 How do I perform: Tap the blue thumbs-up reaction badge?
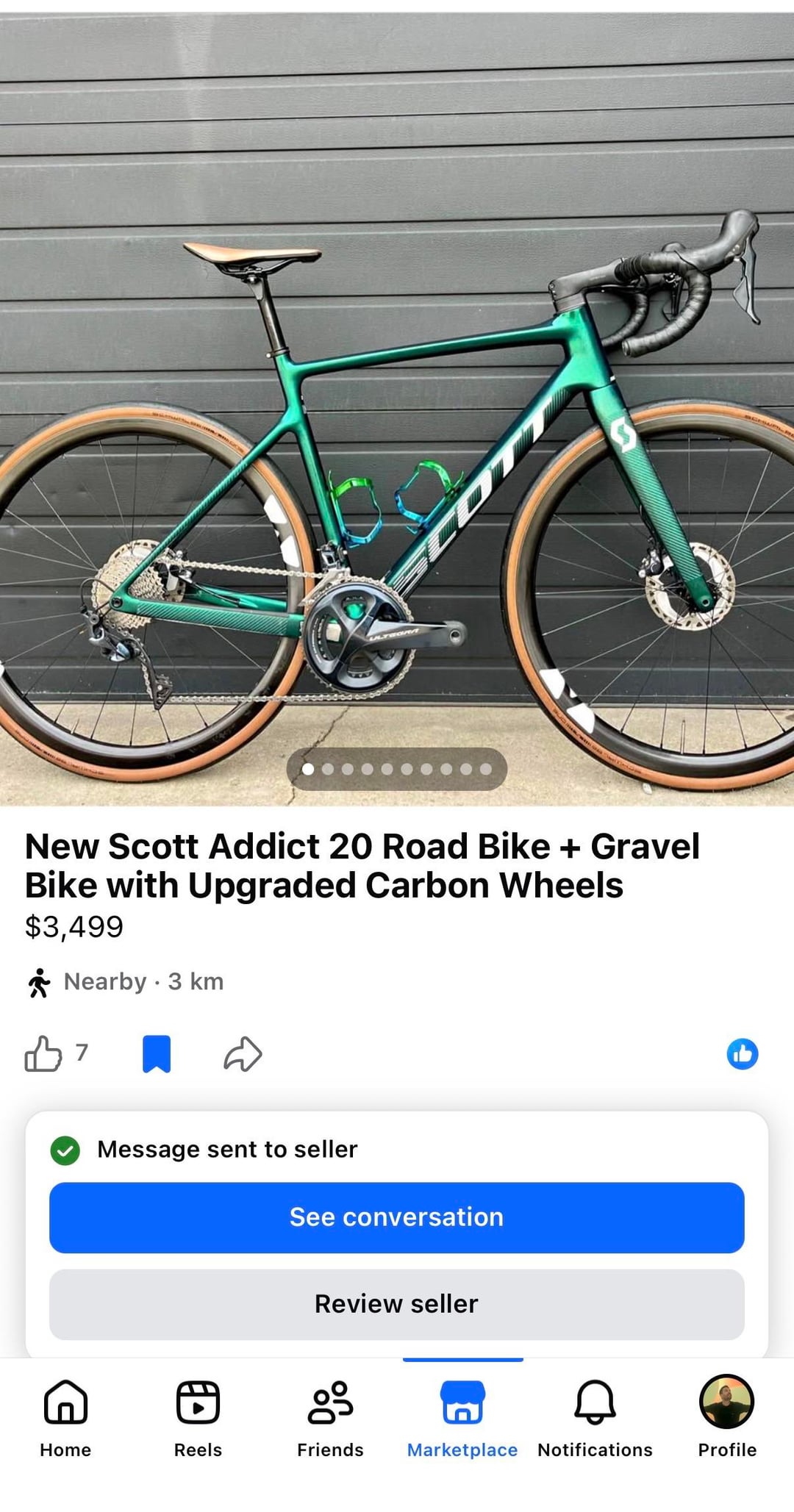coord(743,1054)
